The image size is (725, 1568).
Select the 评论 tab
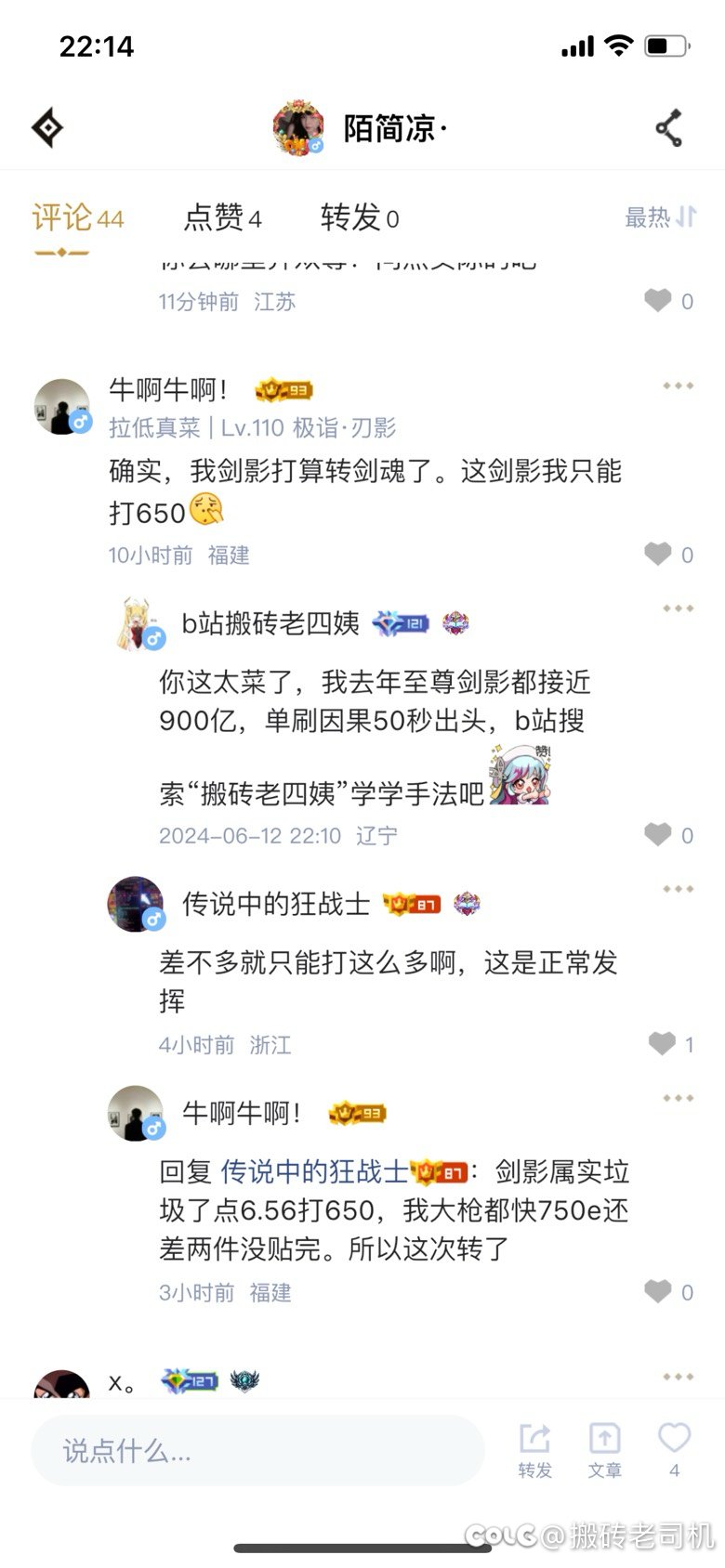(78, 218)
